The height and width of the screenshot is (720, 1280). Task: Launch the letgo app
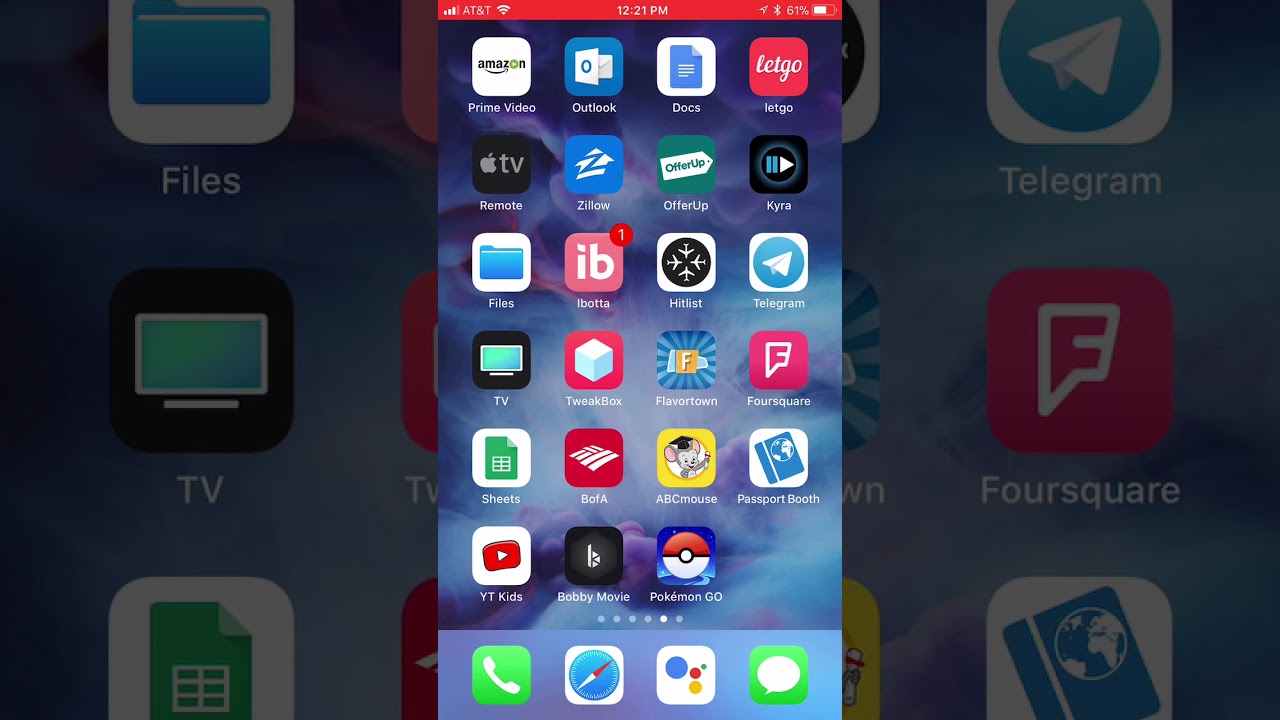click(778, 67)
